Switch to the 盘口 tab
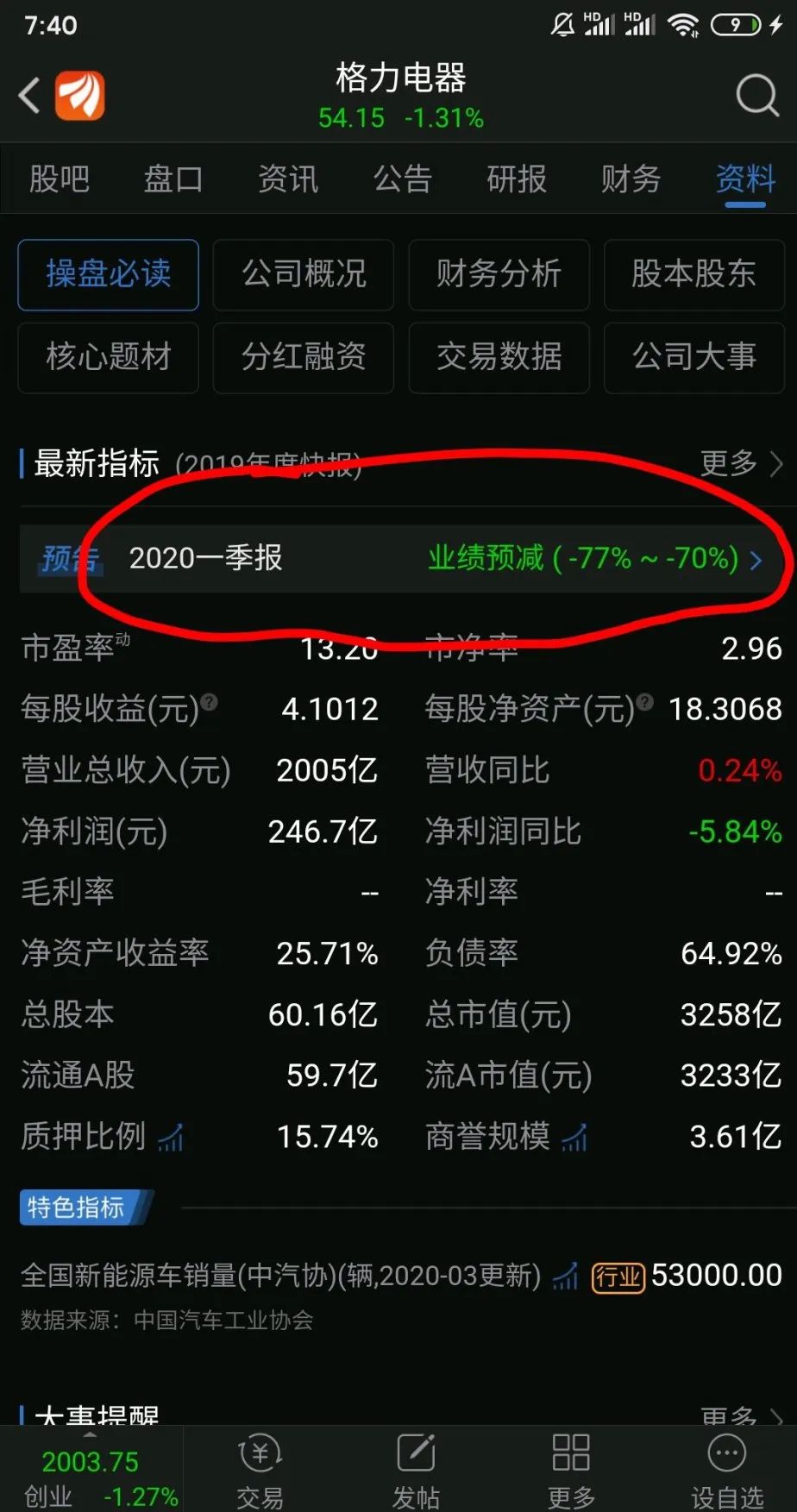 pyautogui.click(x=173, y=179)
